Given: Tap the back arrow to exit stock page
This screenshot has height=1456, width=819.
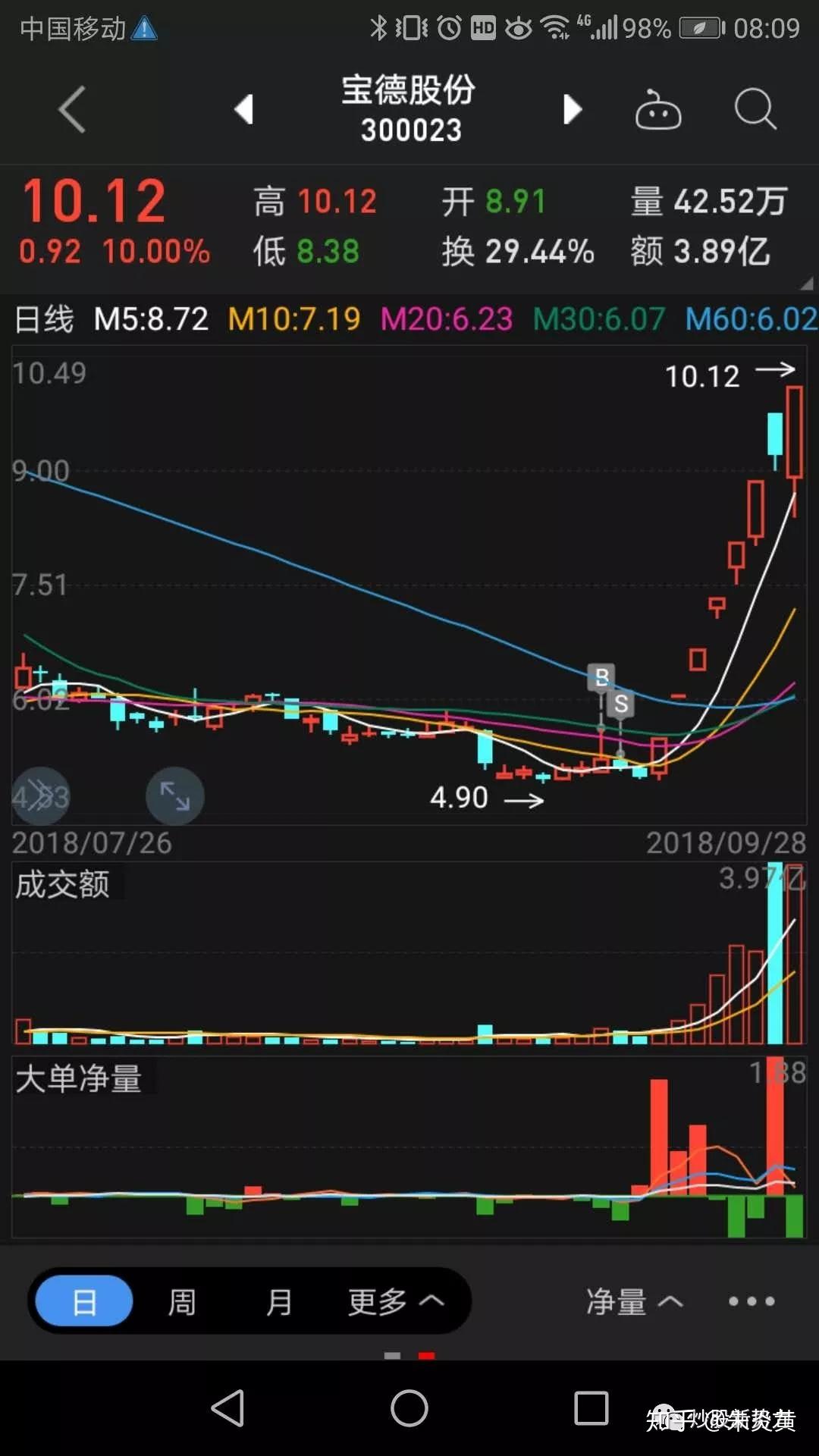Looking at the screenshot, I should click(71, 109).
